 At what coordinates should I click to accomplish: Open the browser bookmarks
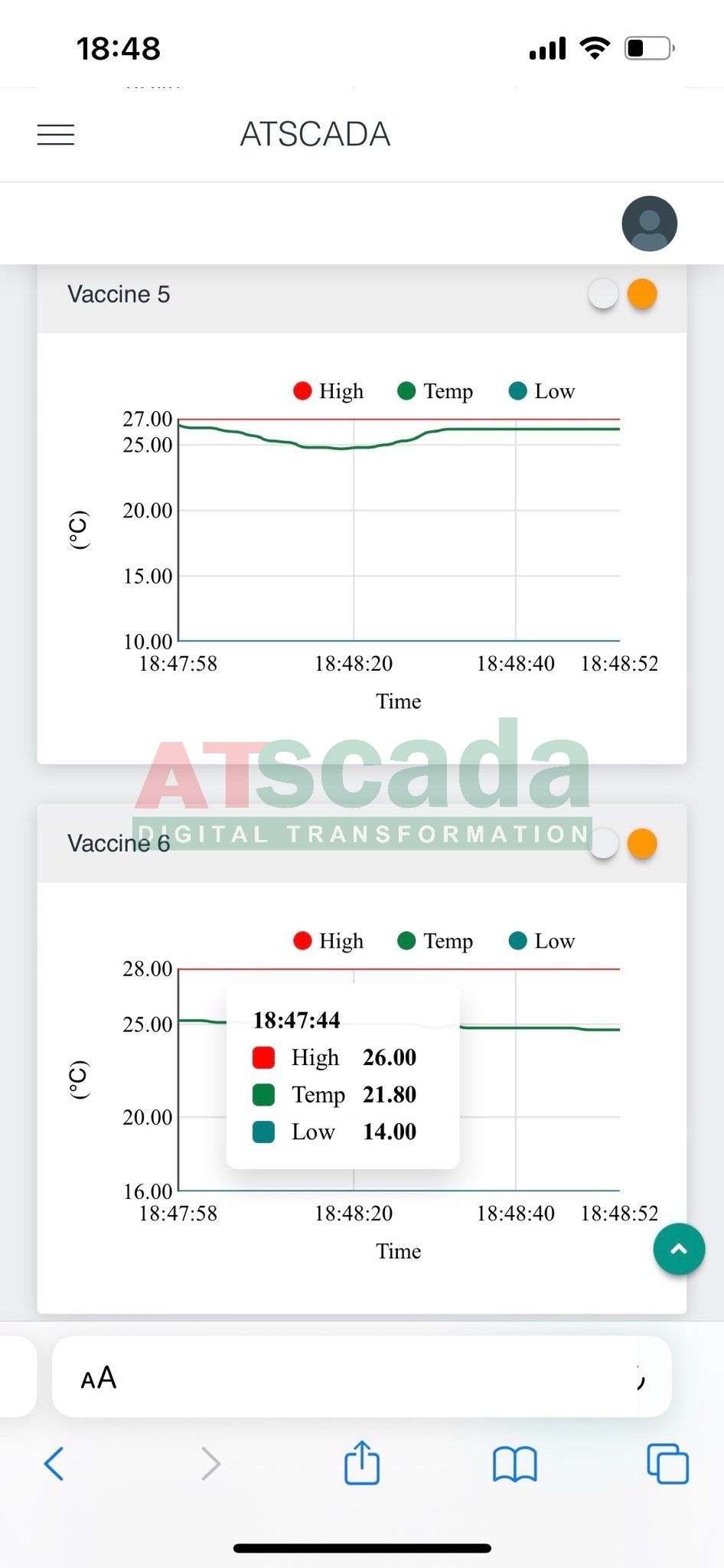[514, 1464]
